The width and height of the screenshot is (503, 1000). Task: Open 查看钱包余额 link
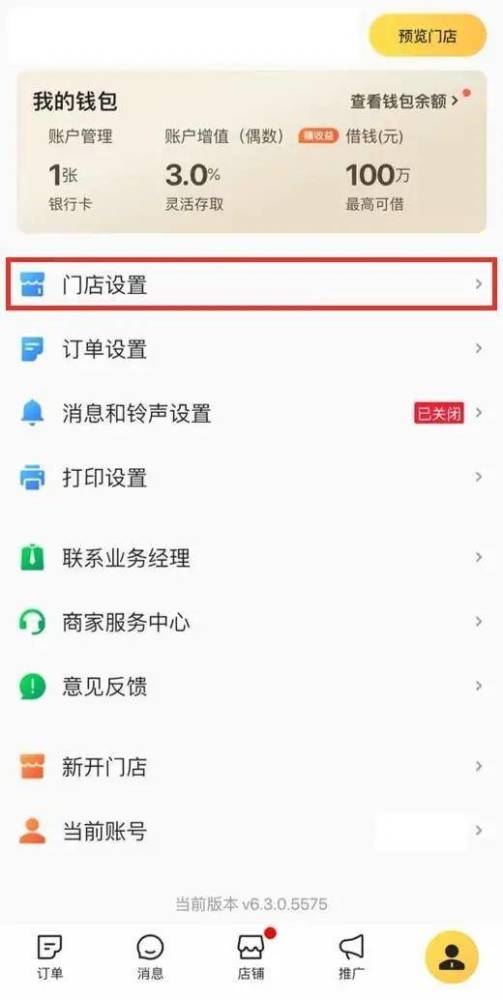point(404,101)
